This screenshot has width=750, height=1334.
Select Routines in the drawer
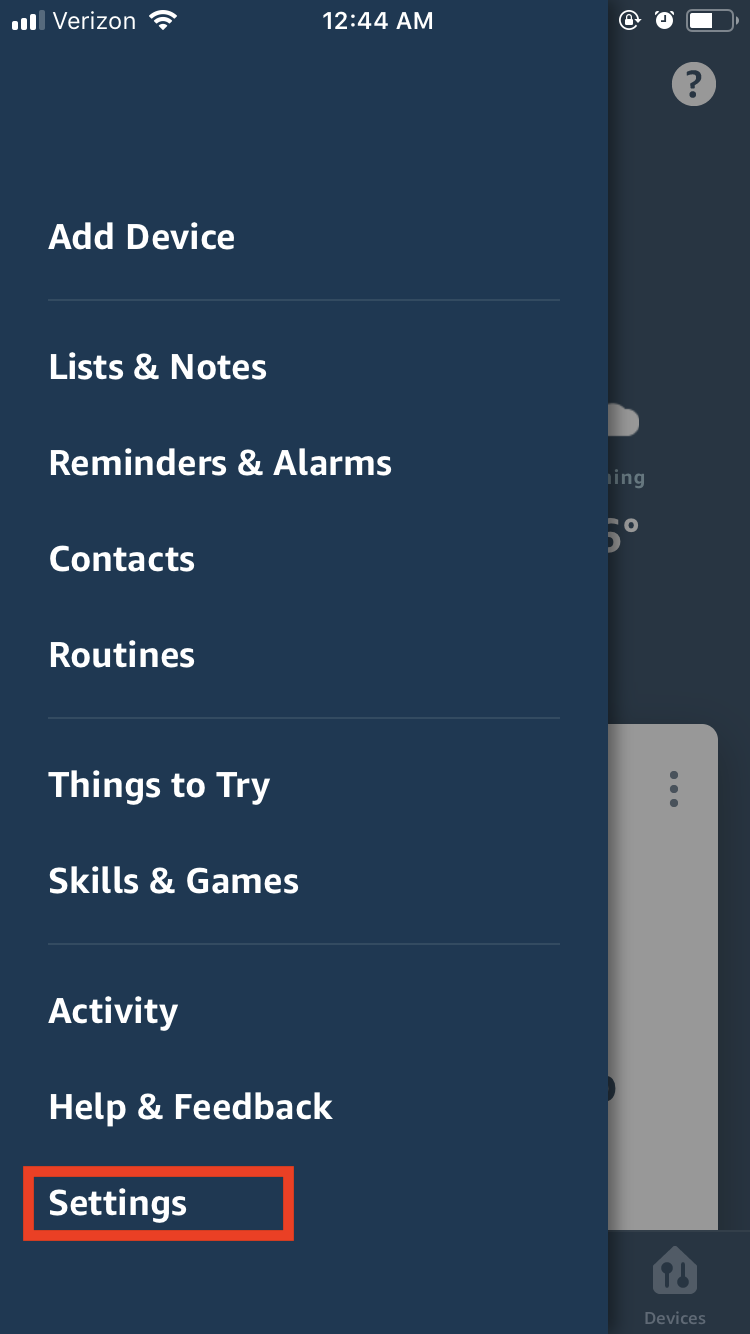(x=122, y=655)
